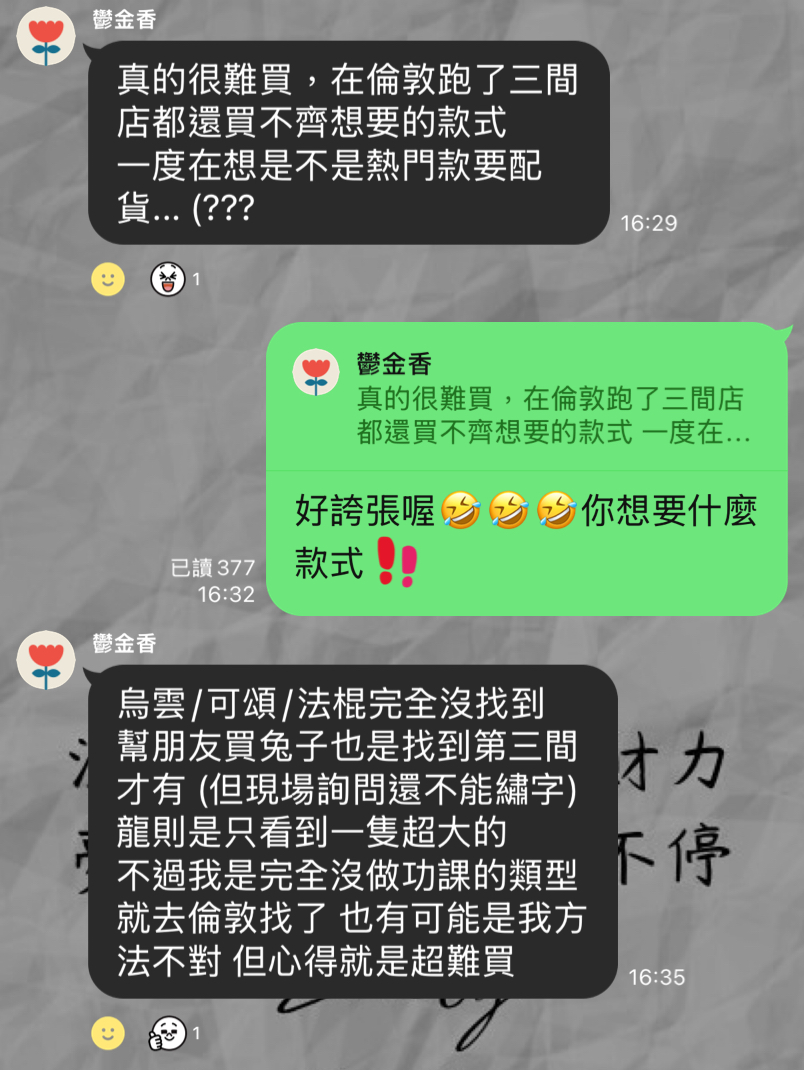
Task: Open 鬱金香's avatar beside the 16:35 message
Action: pos(46,660)
